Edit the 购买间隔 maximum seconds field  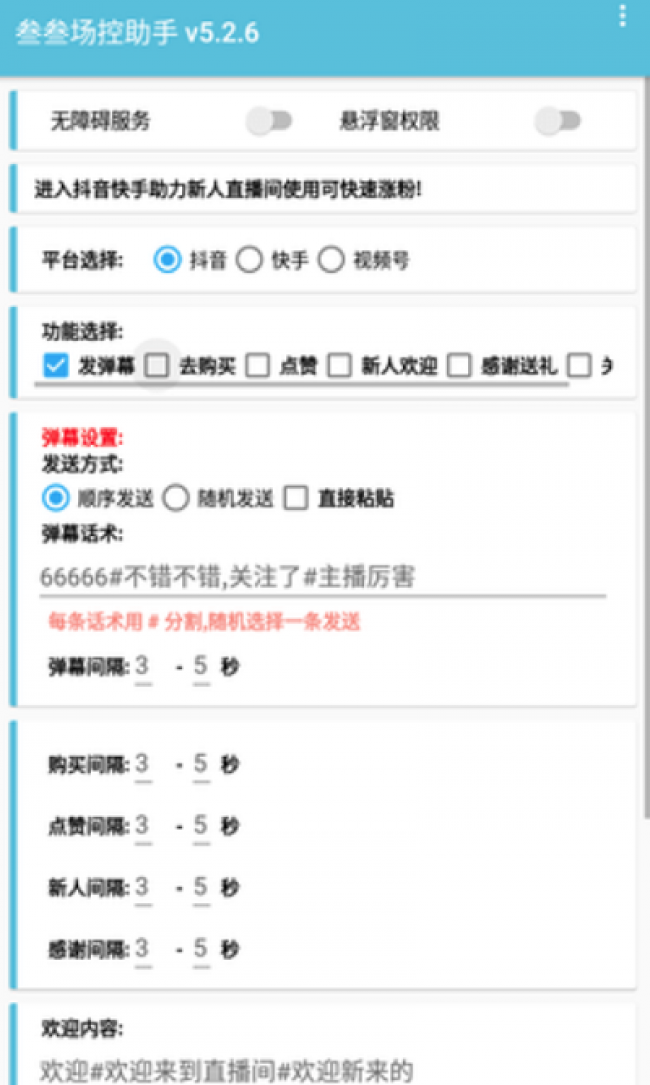[x=201, y=765]
